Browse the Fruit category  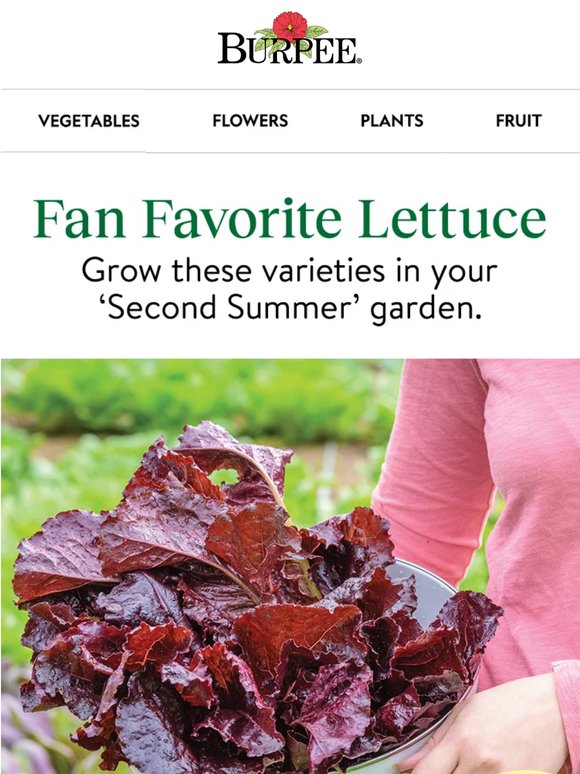coord(519,121)
